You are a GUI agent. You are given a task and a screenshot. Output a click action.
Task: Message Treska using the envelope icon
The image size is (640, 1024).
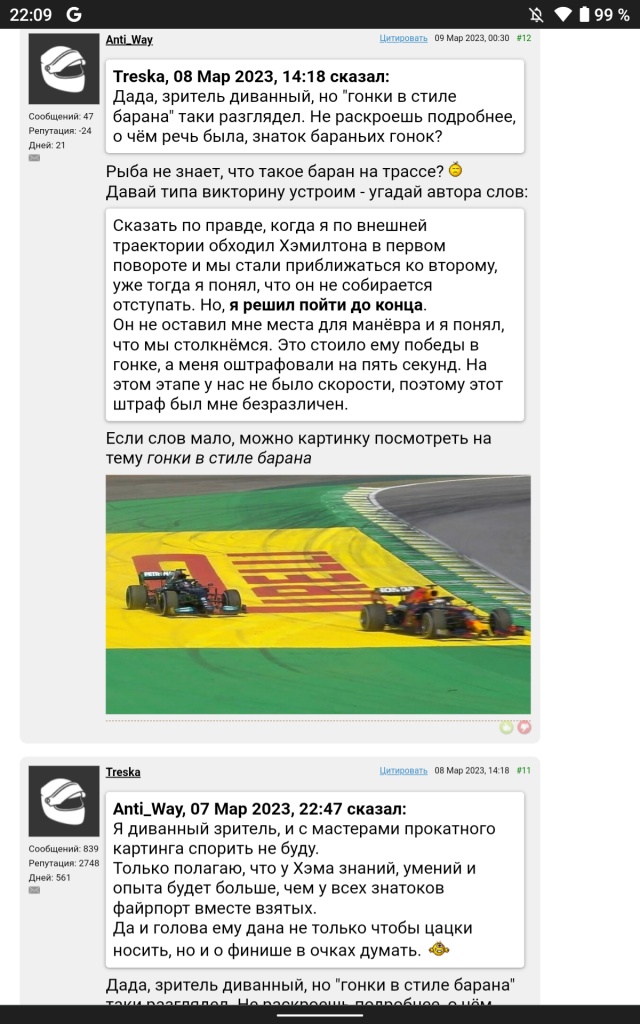[34, 890]
